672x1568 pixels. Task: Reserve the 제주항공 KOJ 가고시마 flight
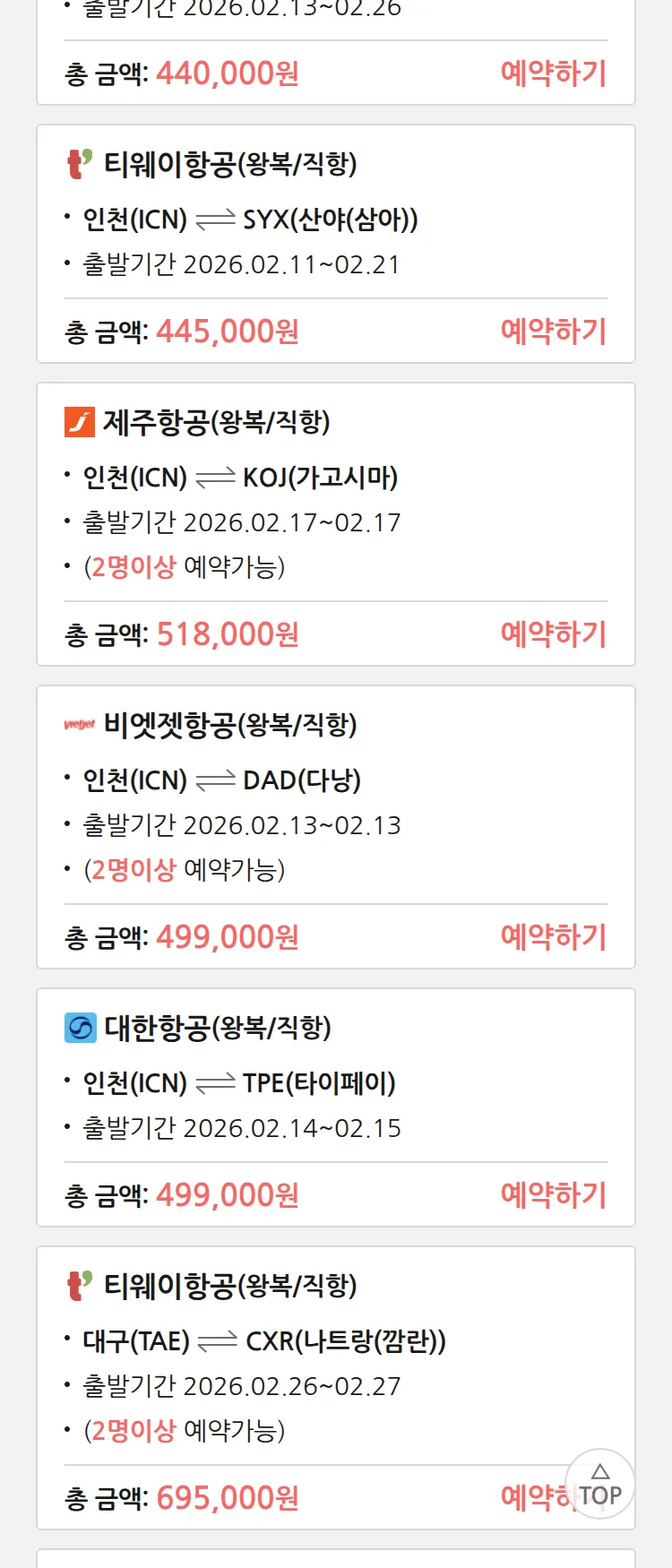tap(553, 634)
